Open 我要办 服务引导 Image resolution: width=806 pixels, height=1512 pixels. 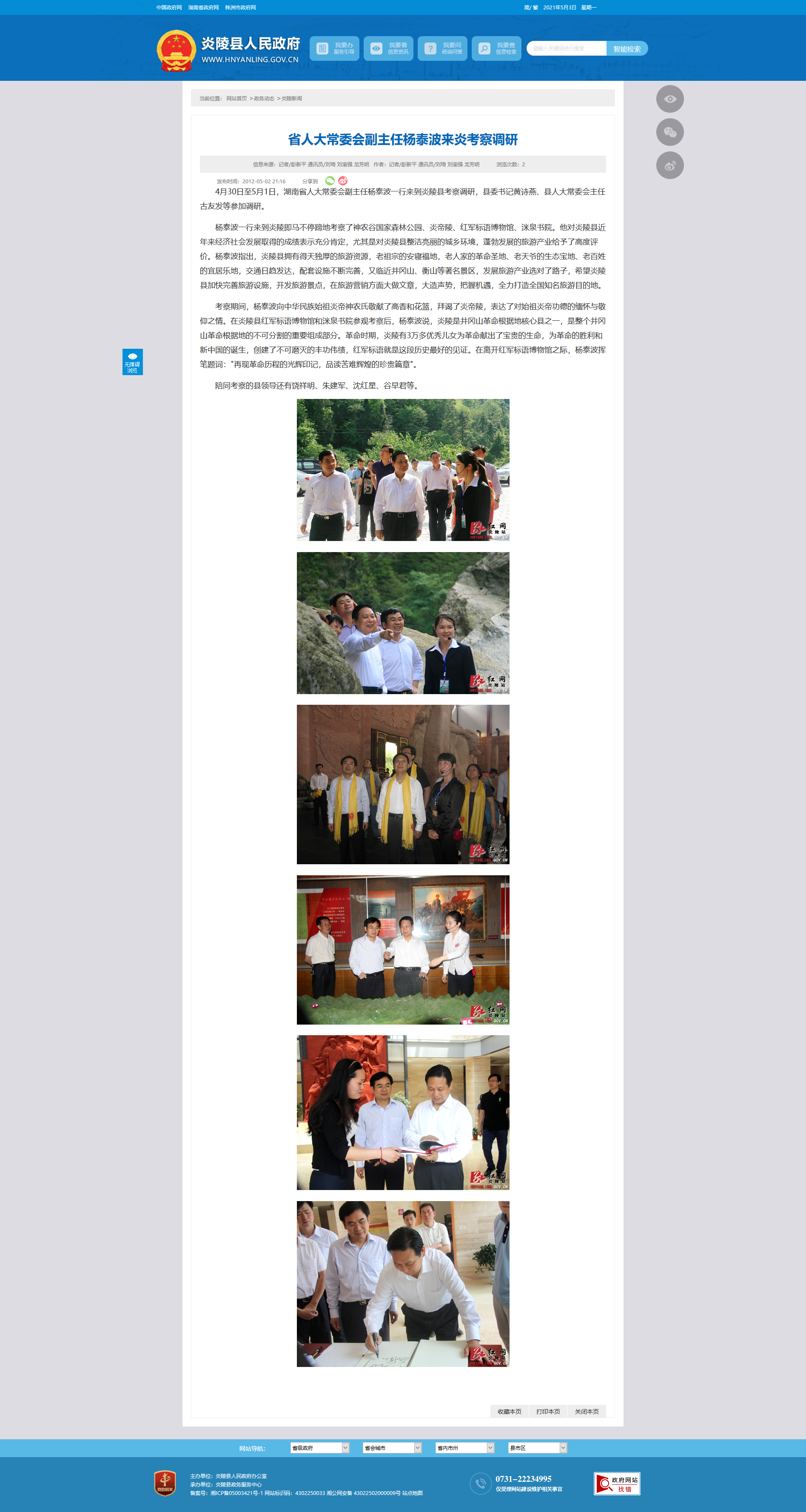click(x=335, y=48)
